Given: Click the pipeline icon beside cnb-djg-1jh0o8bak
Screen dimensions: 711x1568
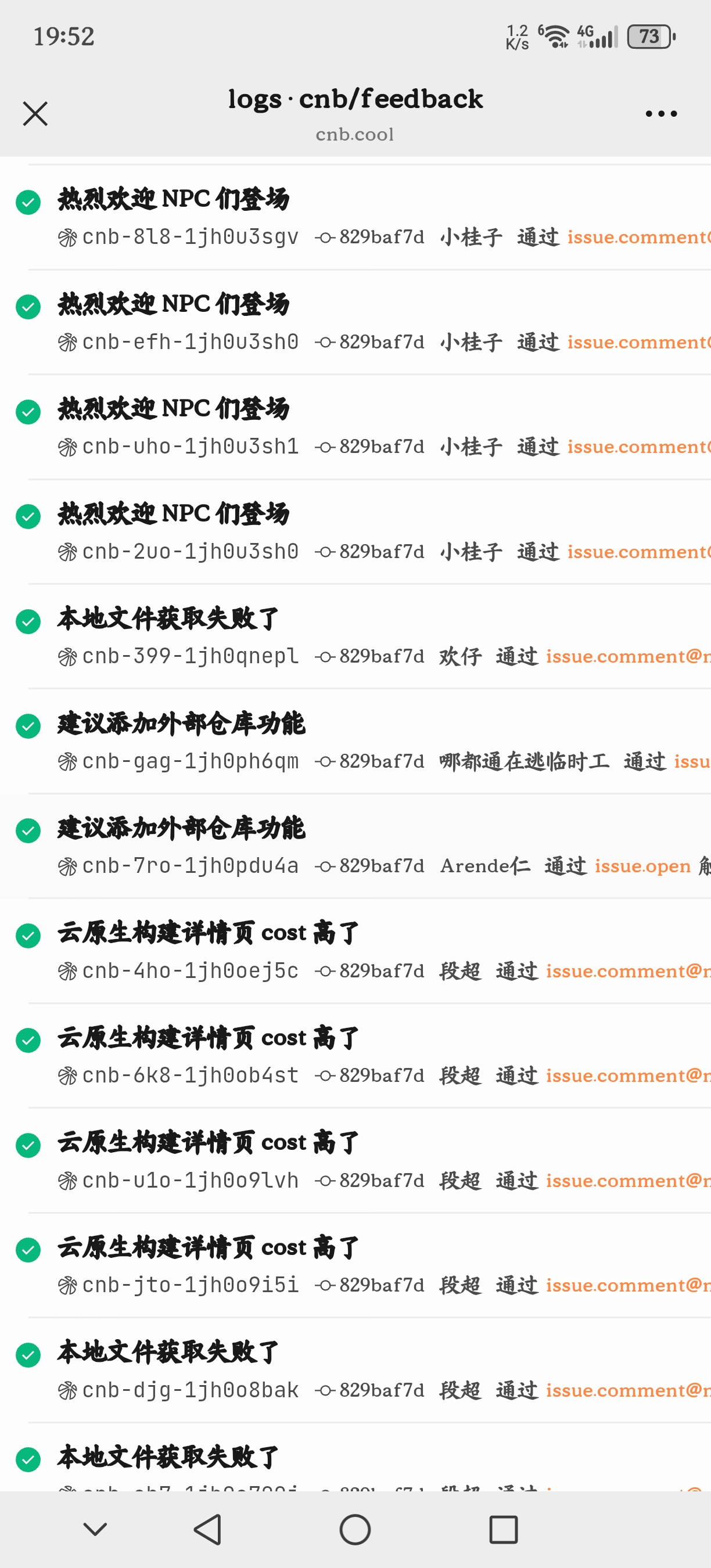Looking at the screenshot, I should [x=68, y=1390].
